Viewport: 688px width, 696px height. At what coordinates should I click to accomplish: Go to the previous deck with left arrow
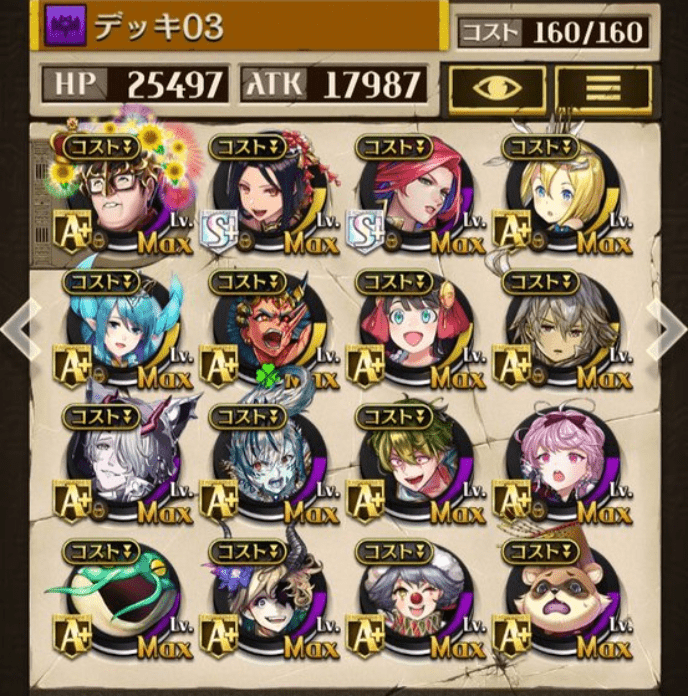point(22,326)
